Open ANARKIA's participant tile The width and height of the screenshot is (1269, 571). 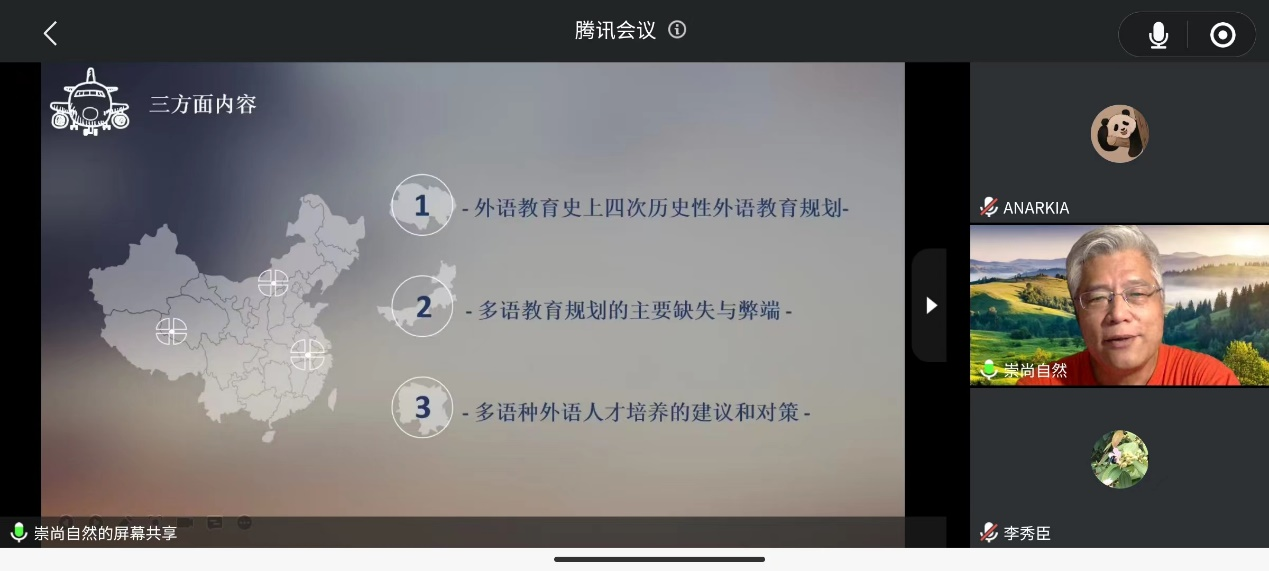(x=1119, y=142)
